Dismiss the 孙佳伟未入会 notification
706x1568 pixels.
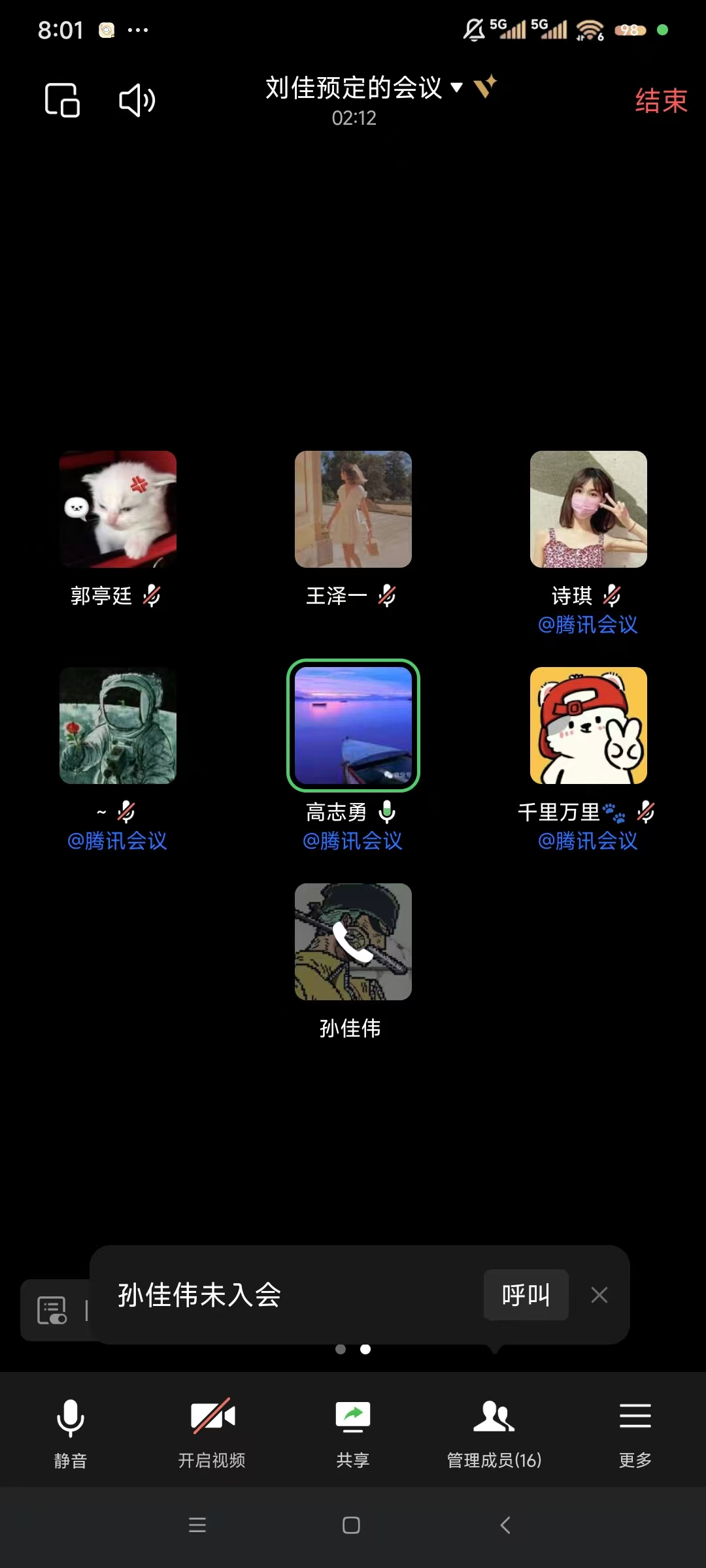click(x=599, y=1294)
